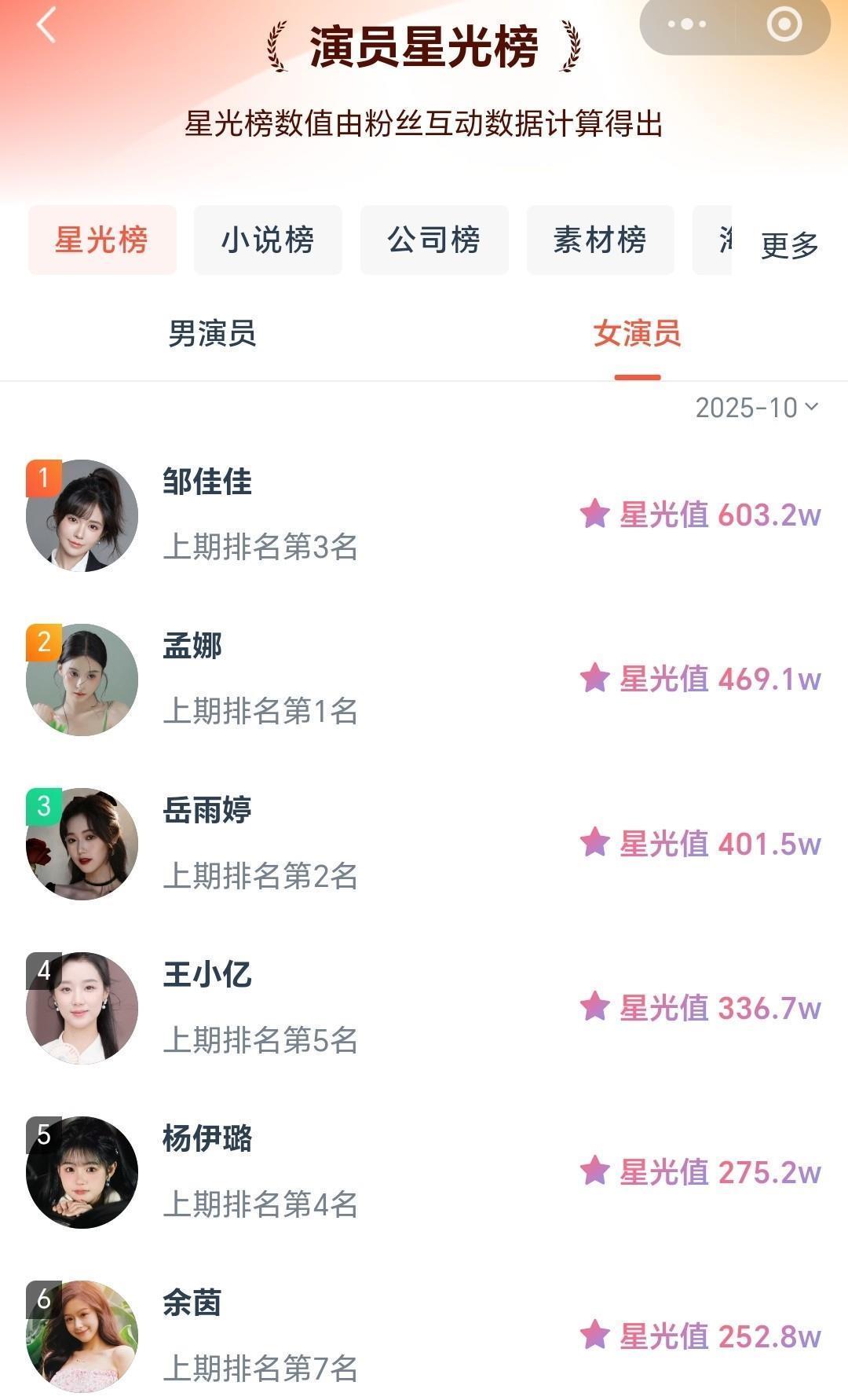Image resolution: width=848 pixels, height=1400 pixels.
Task: Switch to the 男演员 tab
Action: (x=212, y=334)
